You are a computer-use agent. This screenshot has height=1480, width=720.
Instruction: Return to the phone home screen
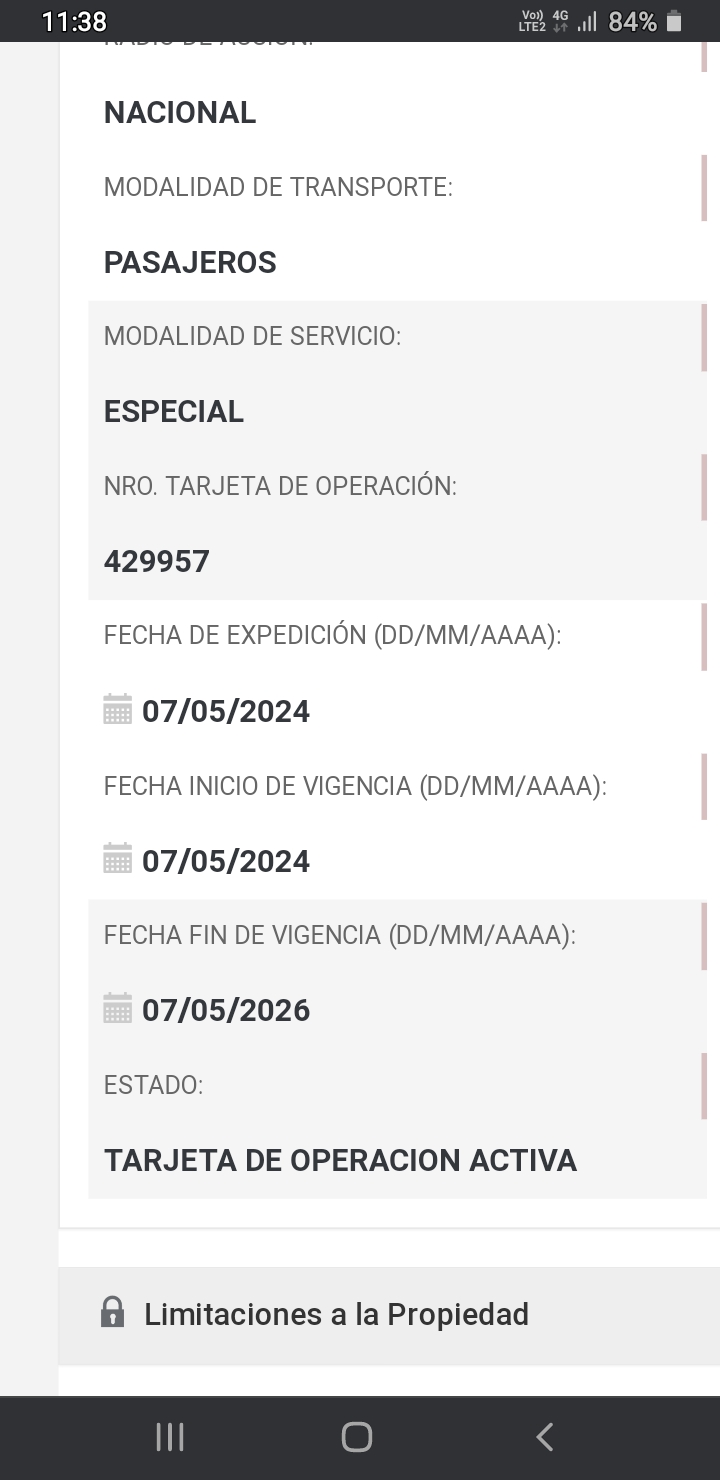point(357,1437)
